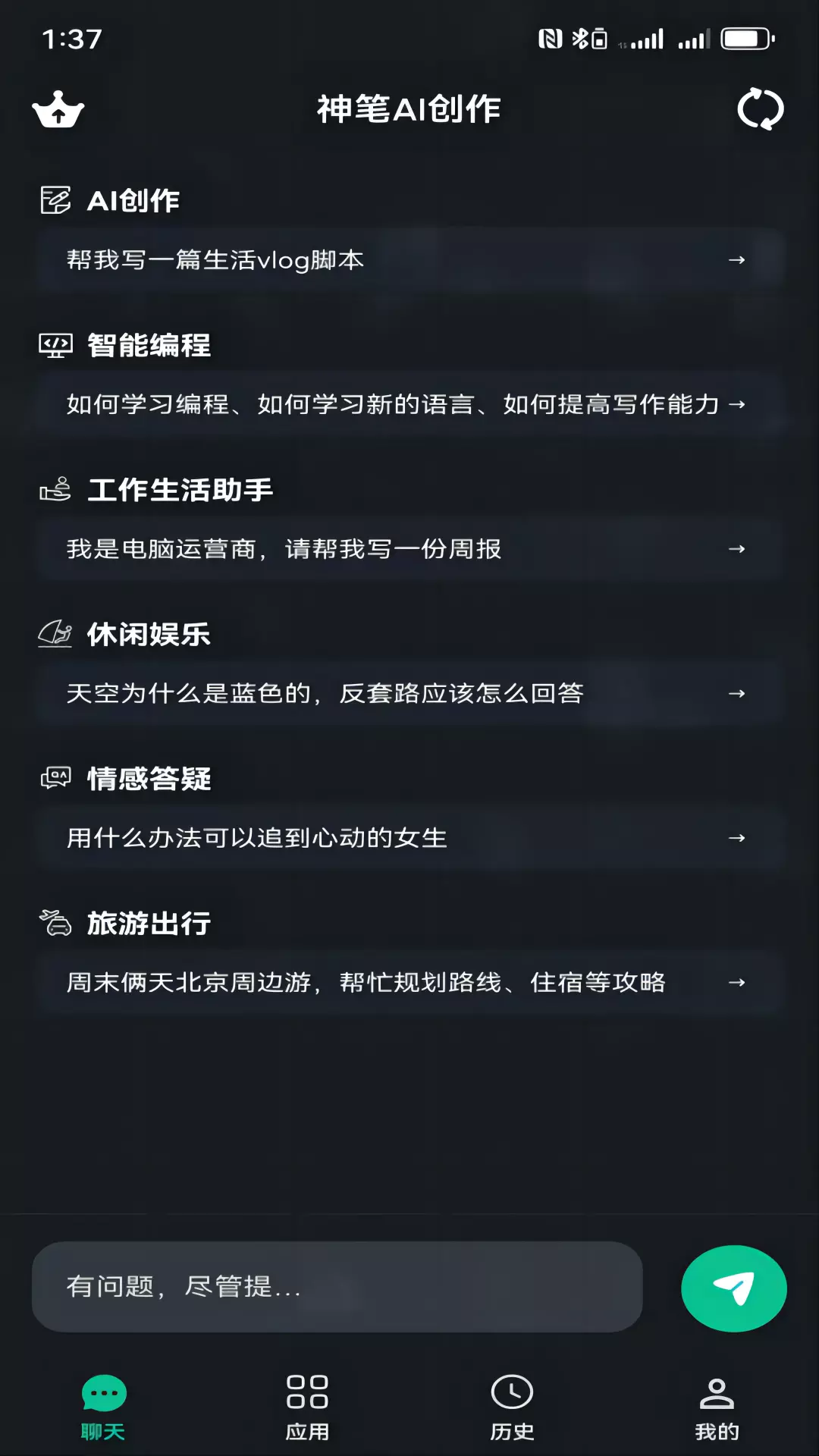Switch to the 应用 tab

[x=307, y=1407]
